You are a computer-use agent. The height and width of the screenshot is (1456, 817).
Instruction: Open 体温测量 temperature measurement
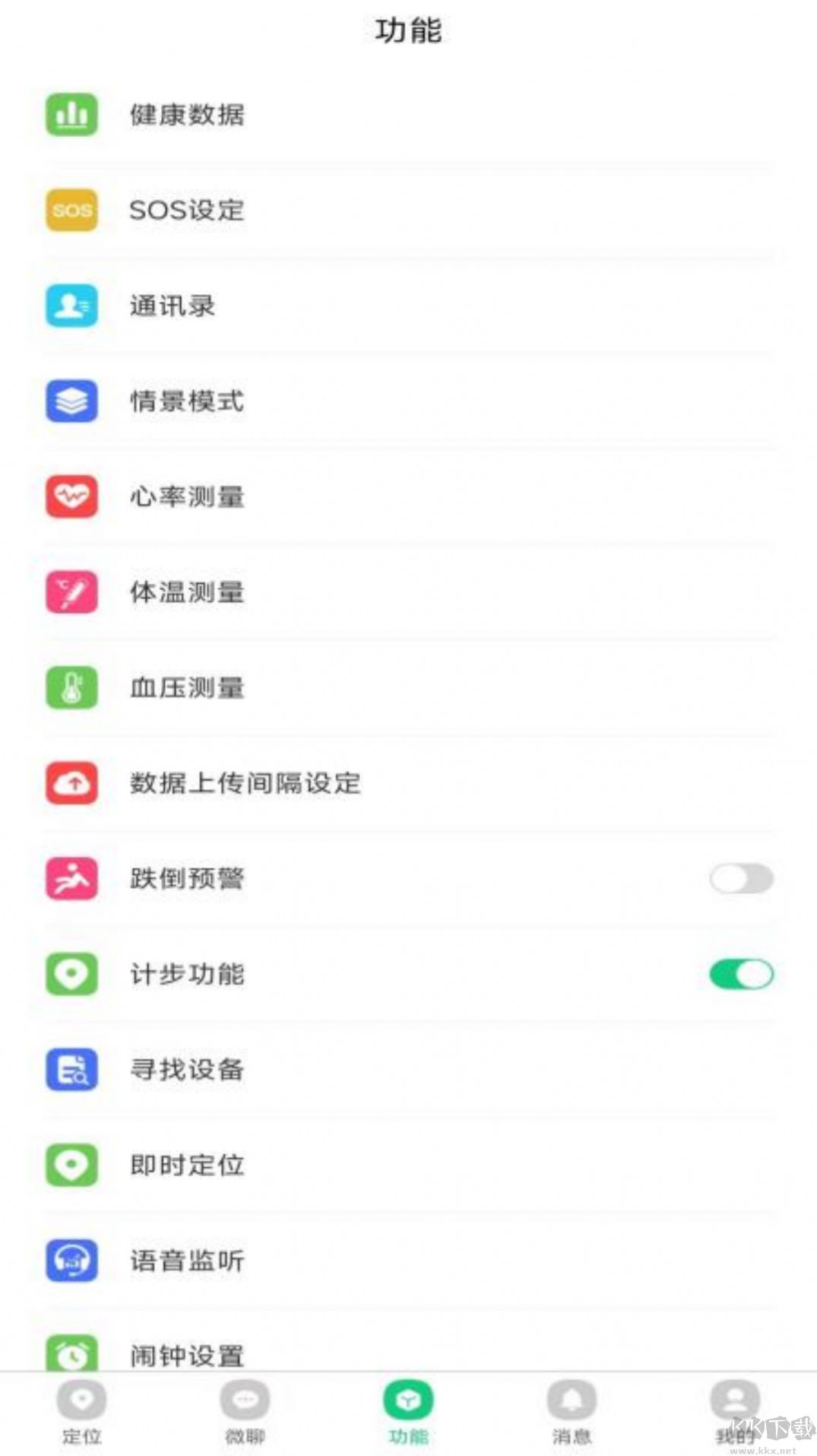pyautogui.click(x=187, y=592)
